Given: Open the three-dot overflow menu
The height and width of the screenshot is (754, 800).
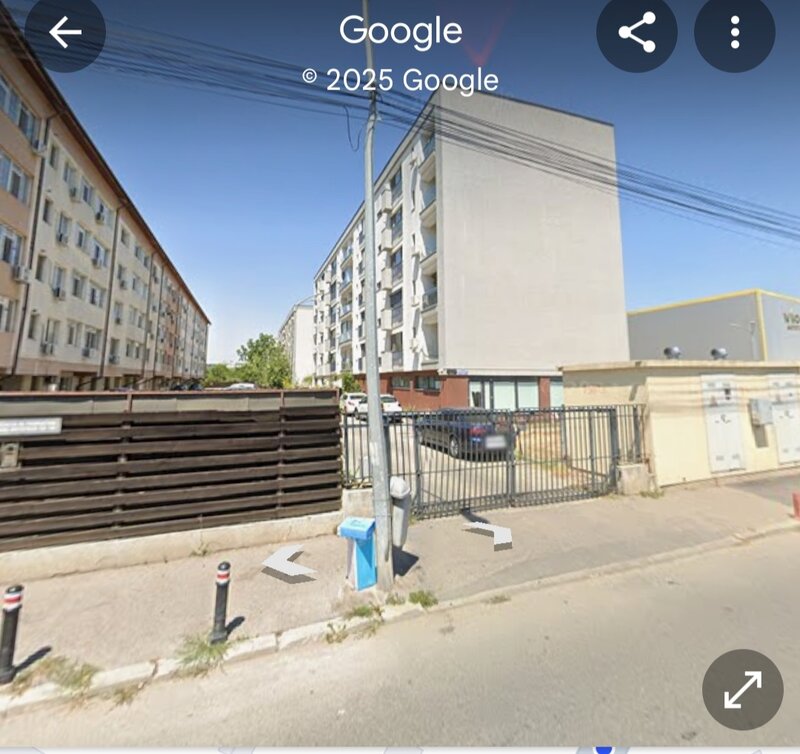Looking at the screenshot, I should (734, 32).
